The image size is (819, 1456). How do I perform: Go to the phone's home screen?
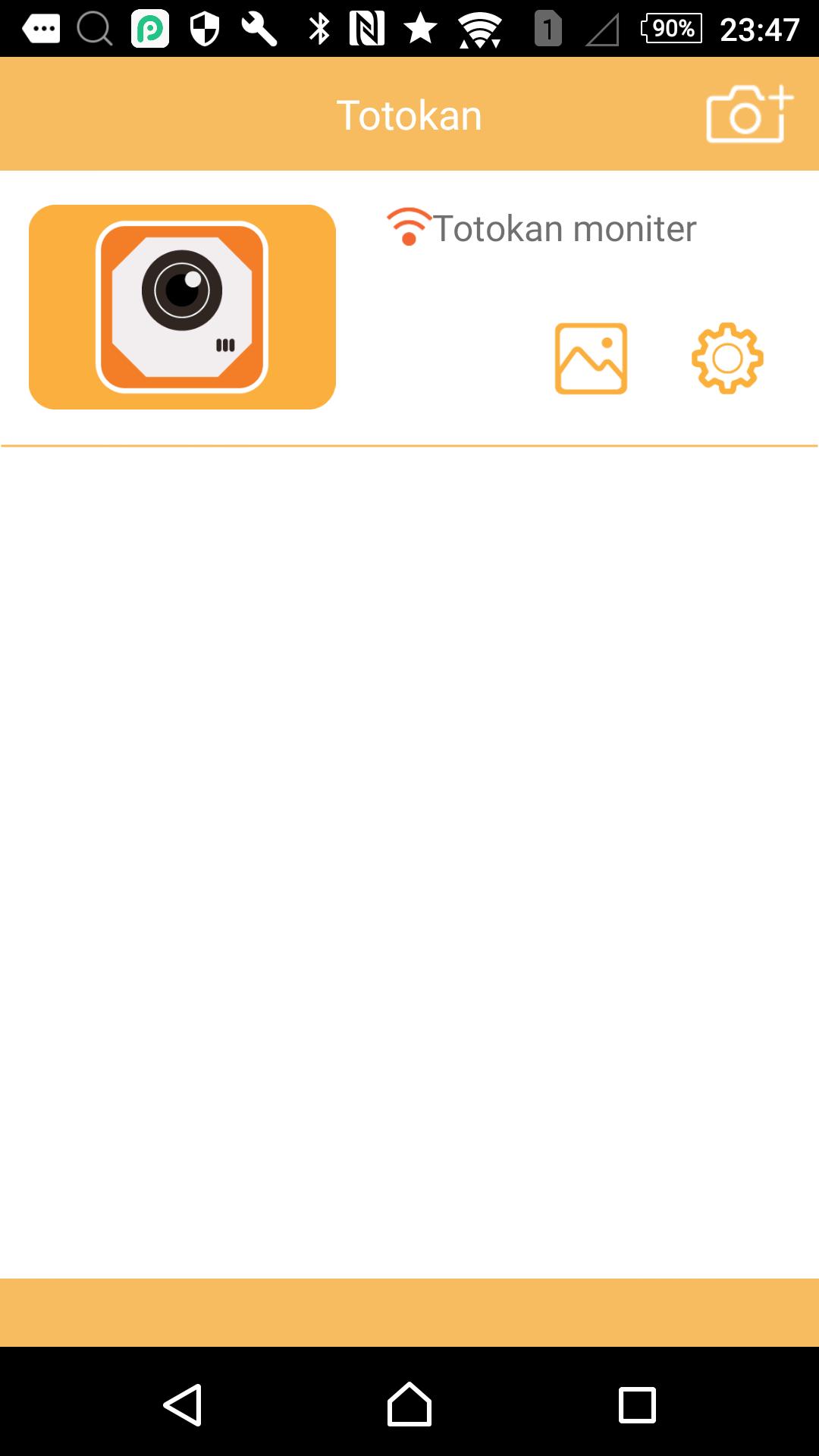(x=409, y=1405)
